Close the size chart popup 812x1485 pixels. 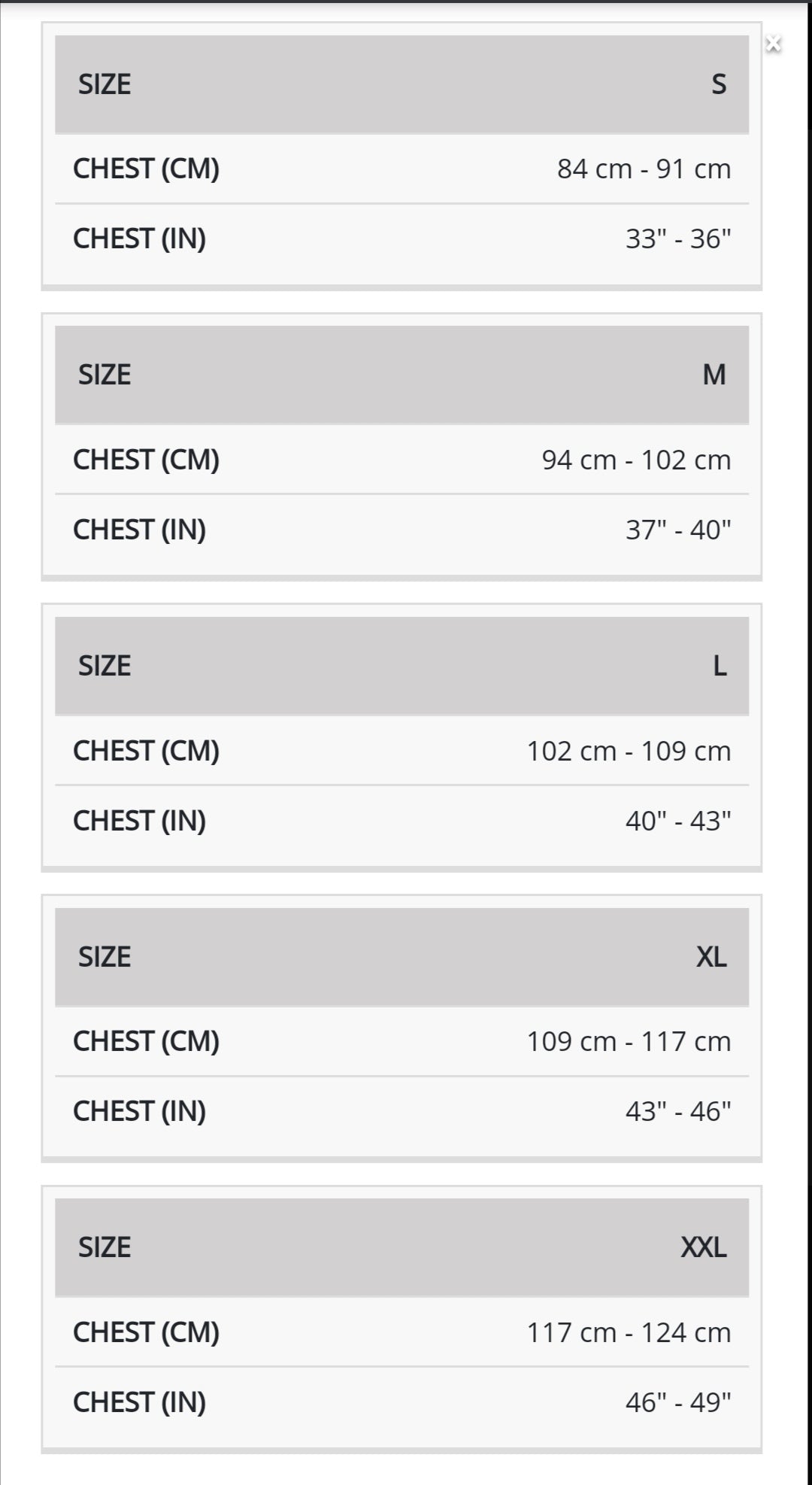point(773,44)
